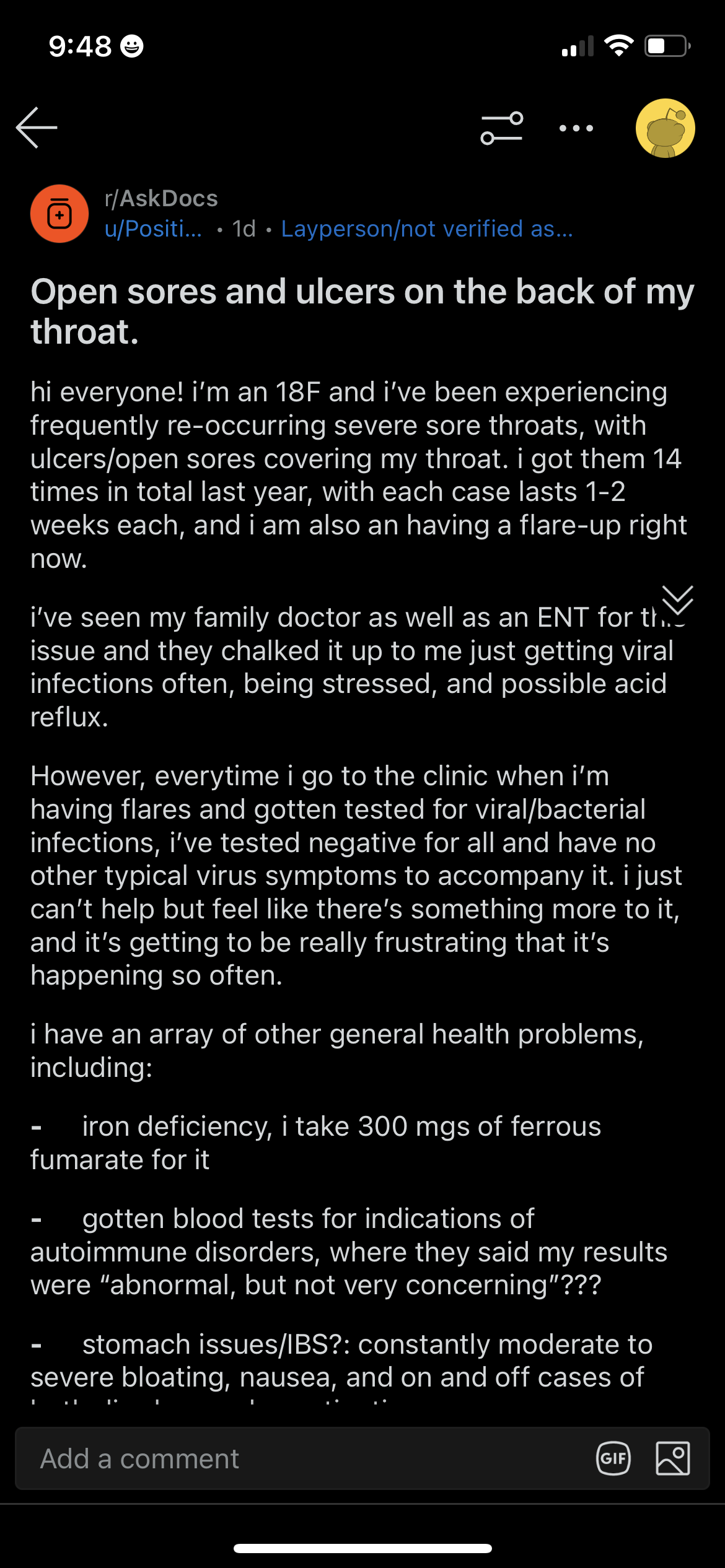Jump to comments with the double chevron
Image resolution: width=725 pixels, height=1568 pixels.
677,600
